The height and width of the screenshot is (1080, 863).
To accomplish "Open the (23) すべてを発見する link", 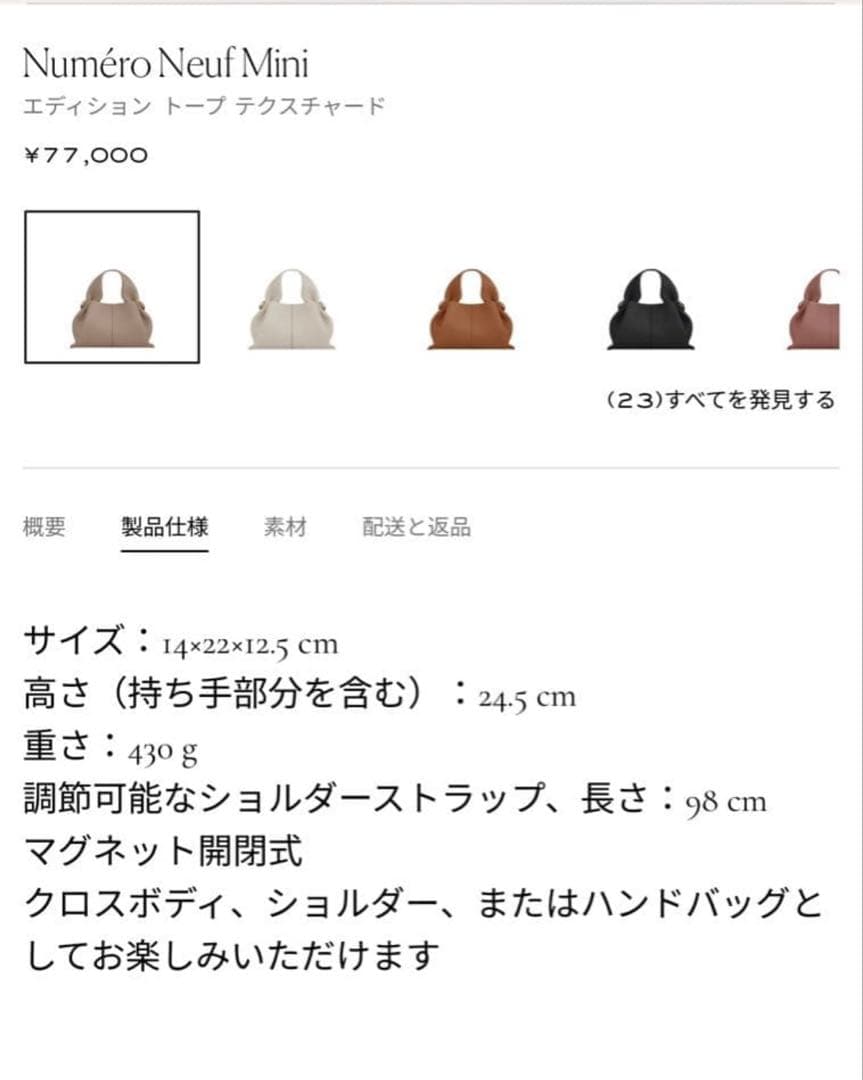I will (720, 400).
